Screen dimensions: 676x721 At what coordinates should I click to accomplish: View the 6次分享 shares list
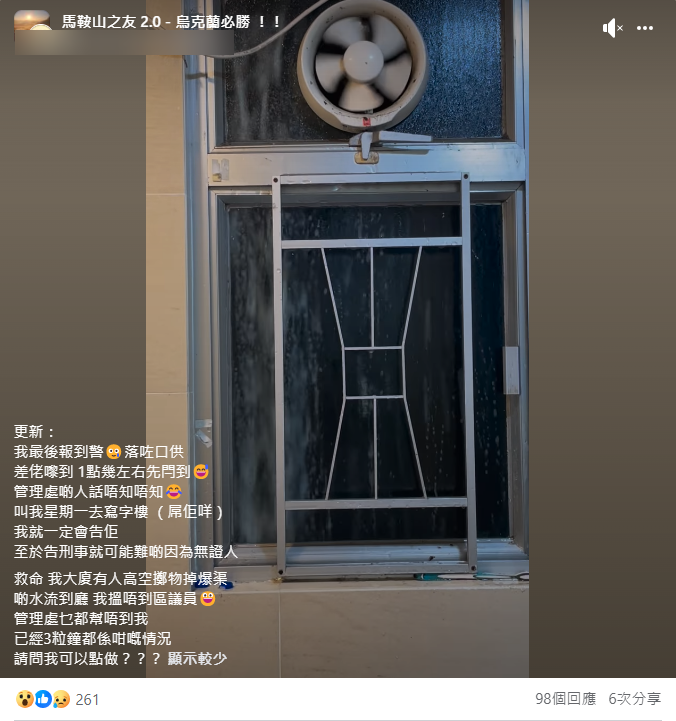(x=634, y=699)
